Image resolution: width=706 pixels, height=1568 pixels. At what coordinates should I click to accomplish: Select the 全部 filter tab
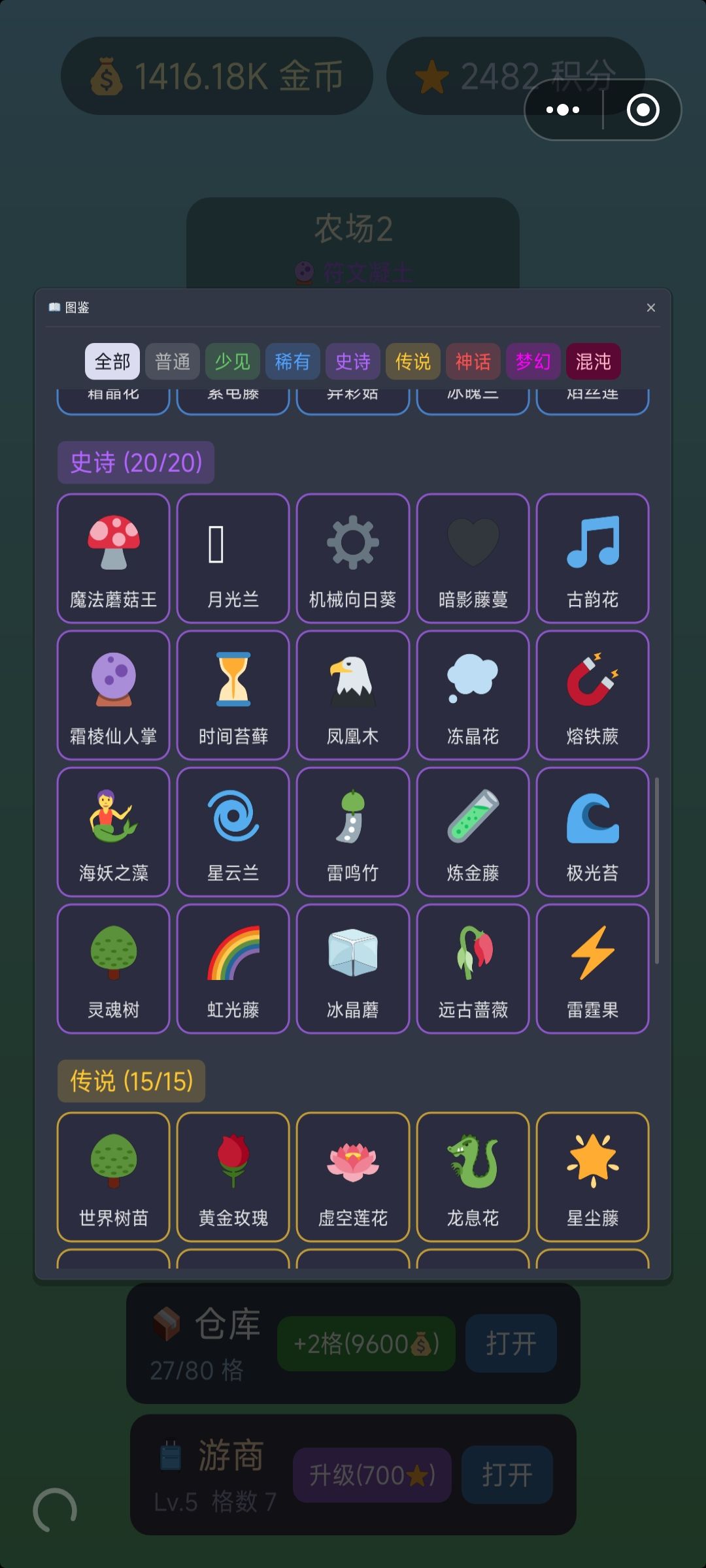click(112, 361)
